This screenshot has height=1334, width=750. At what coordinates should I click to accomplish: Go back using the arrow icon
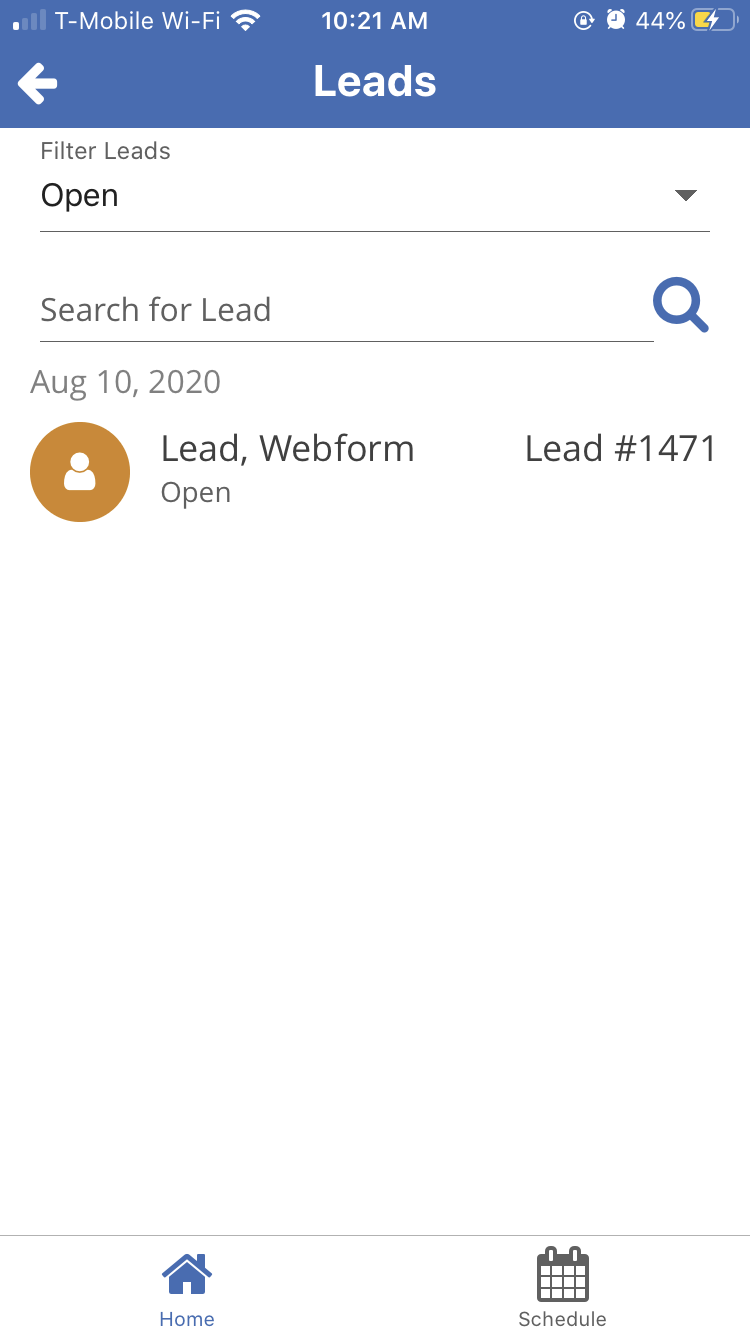pos(38,83)
